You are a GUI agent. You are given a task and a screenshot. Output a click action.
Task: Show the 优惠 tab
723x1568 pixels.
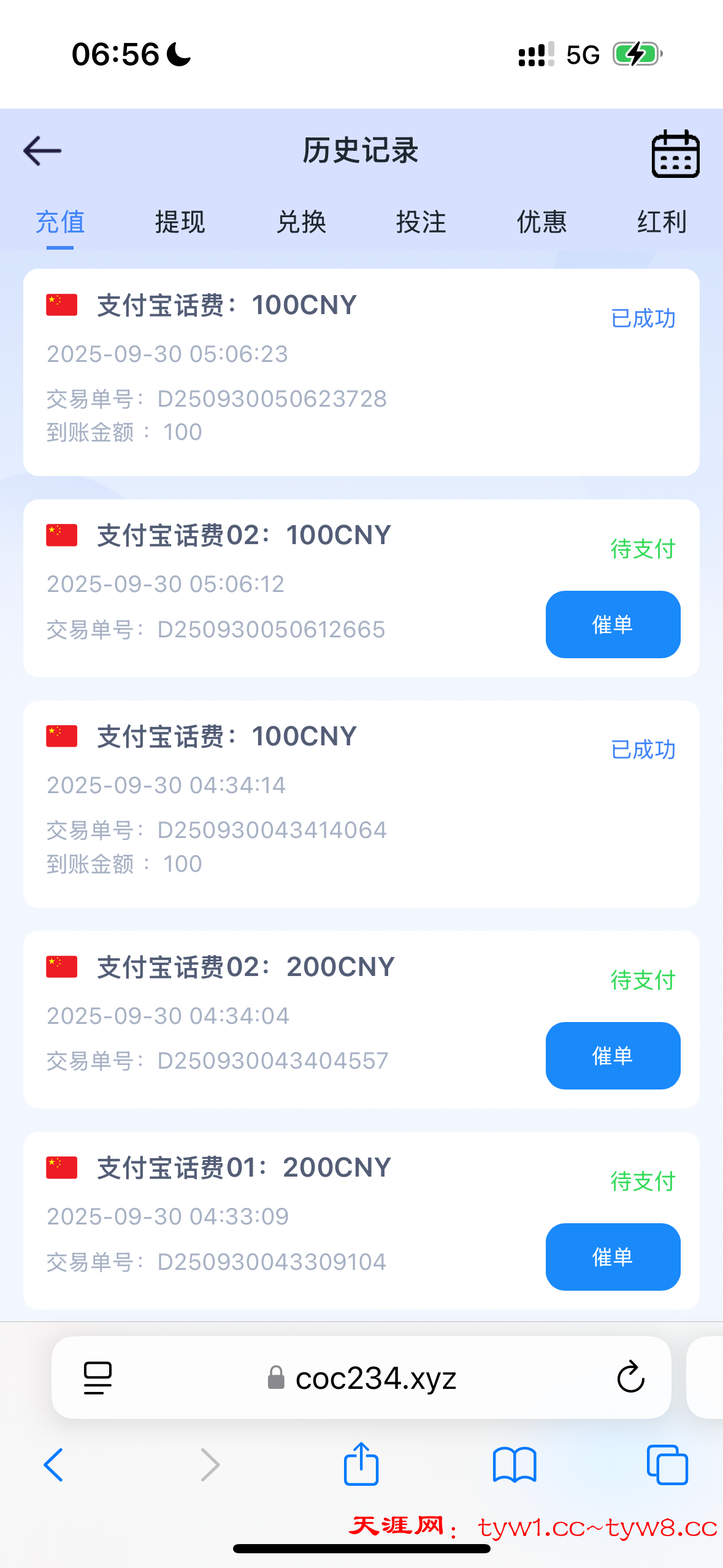pyautogui.click(x=541, y=222)
